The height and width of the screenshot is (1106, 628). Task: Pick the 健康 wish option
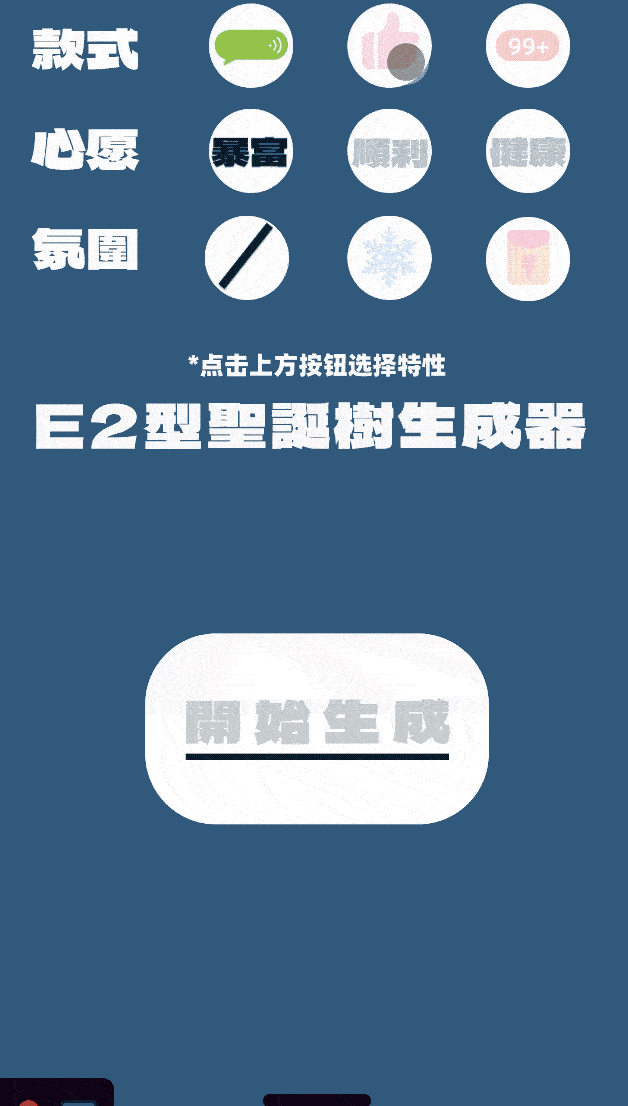528,151
